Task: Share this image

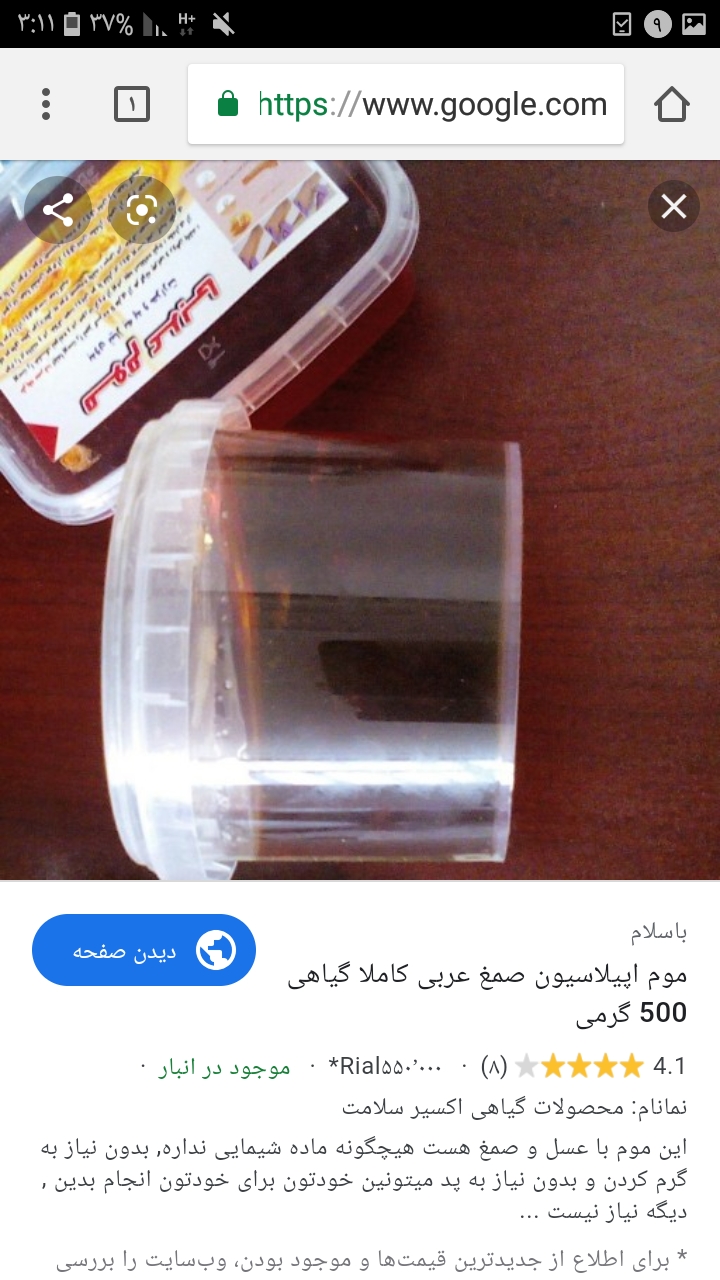Action: pos(58,209)
